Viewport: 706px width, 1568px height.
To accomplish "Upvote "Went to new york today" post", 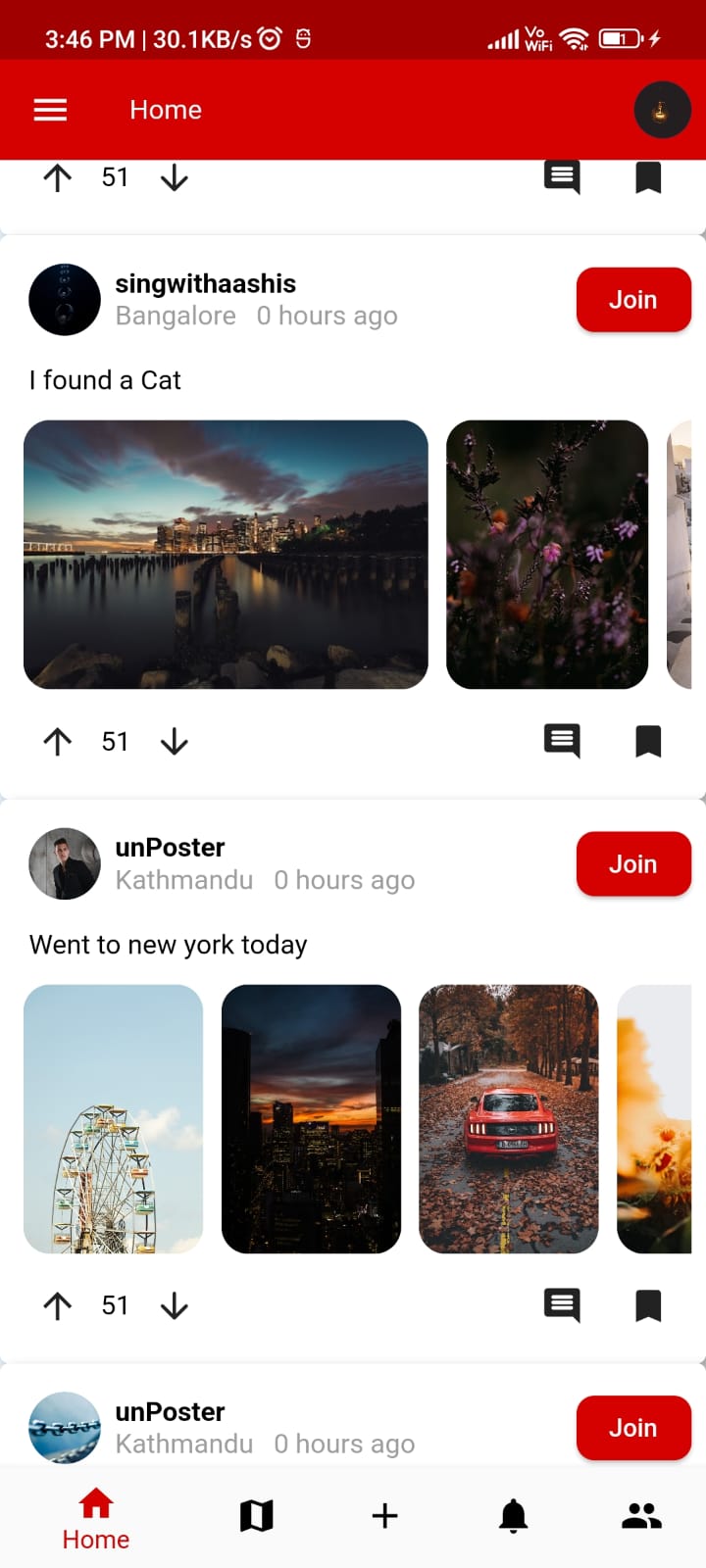I will click(x=58, y=1305).
